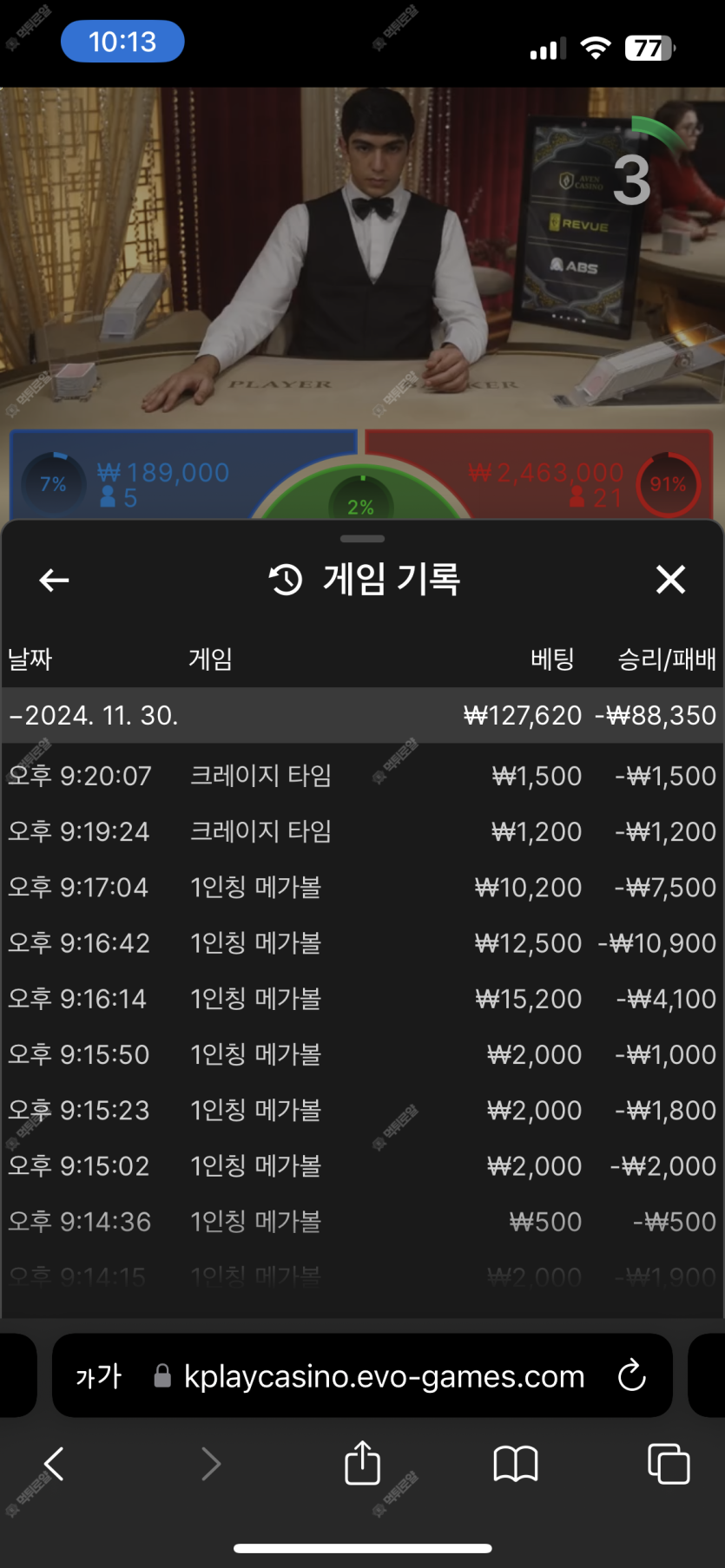Close the game history panel

pyautogui.click(x=670, y=580)
